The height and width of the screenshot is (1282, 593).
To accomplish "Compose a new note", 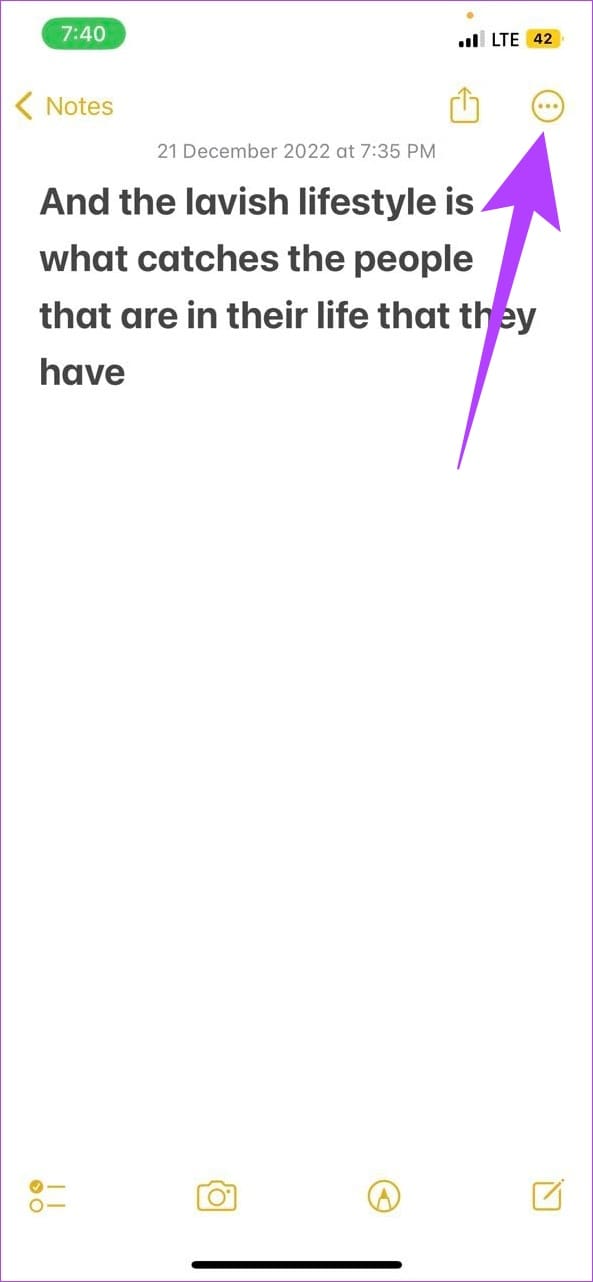I will point(548,1194).
